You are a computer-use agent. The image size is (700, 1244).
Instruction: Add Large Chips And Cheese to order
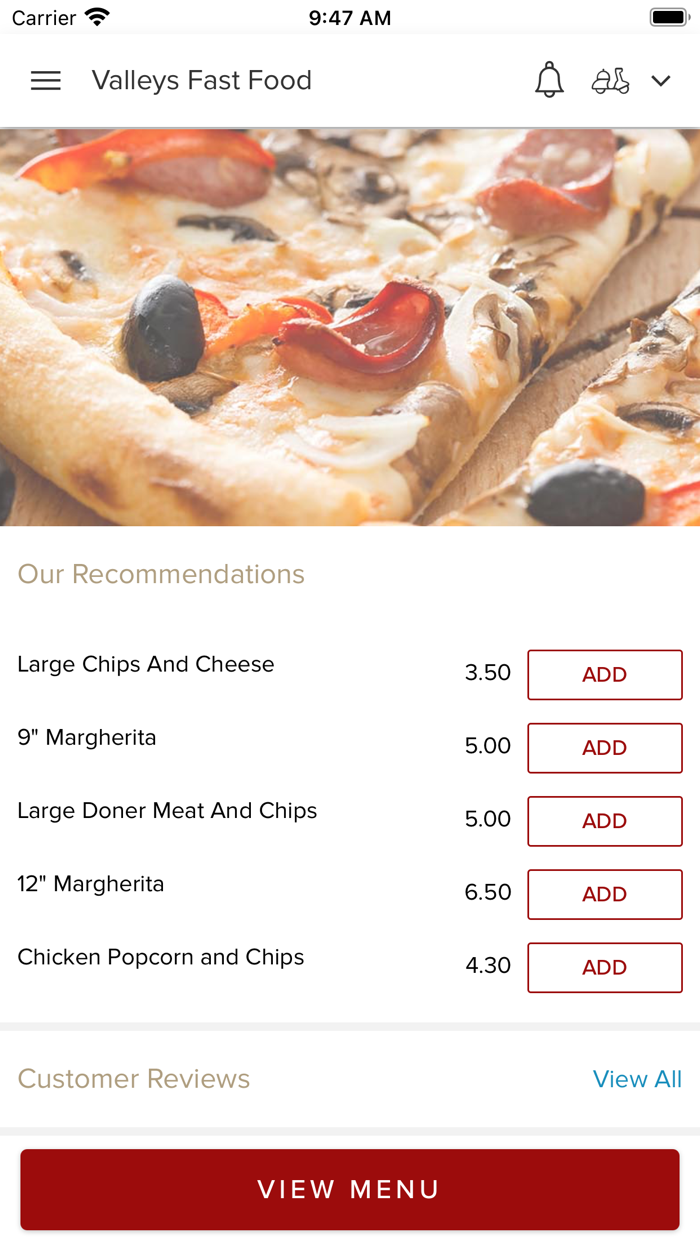click(605, 675)
